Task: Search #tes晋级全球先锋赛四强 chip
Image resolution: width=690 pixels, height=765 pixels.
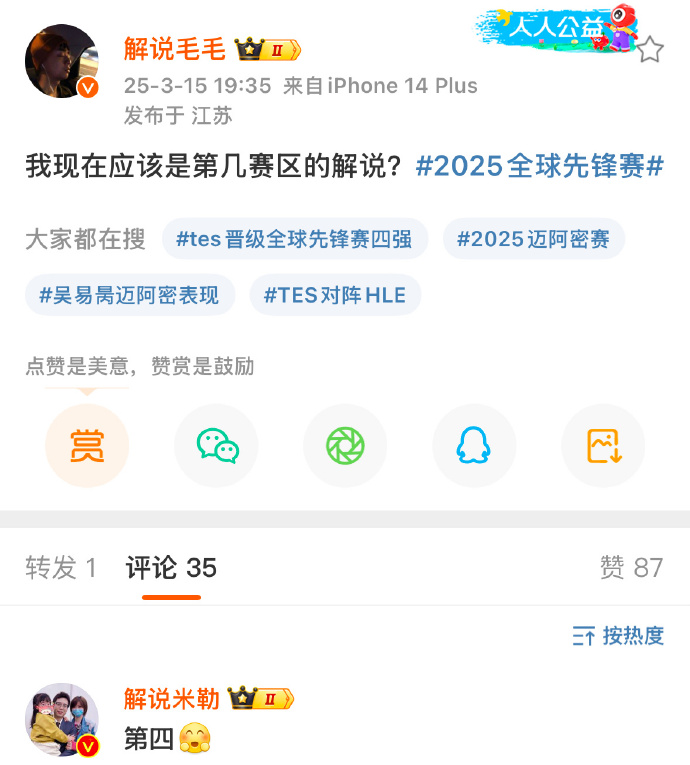Action: [294, 239]
